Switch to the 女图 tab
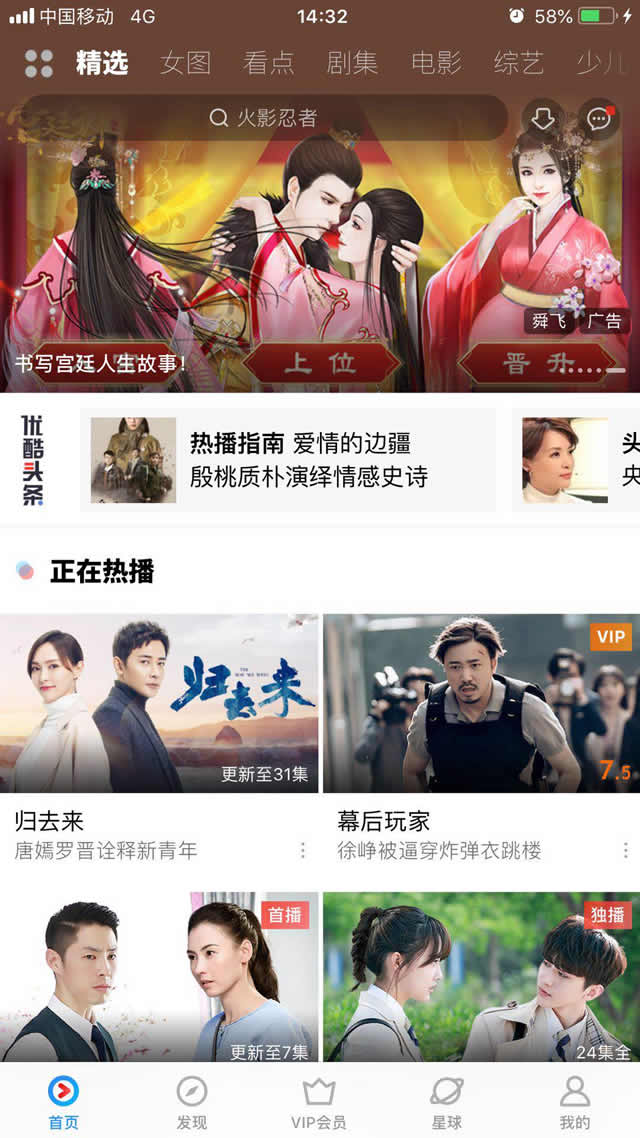This screenshot has width=640, height=1138. (x=186, y=63)
